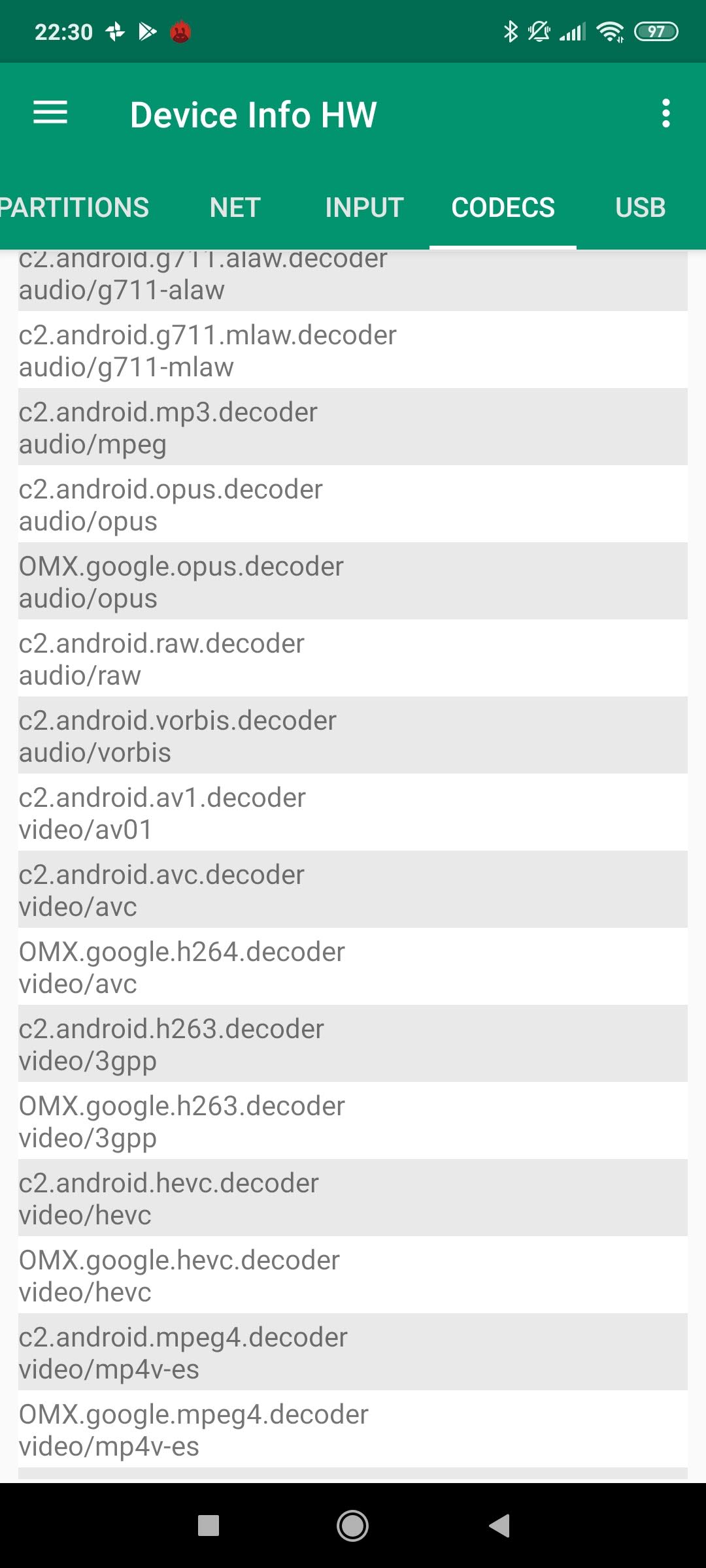Tap the system back button
This screenshot has width=706, height=1568.
coord(499,1526)
